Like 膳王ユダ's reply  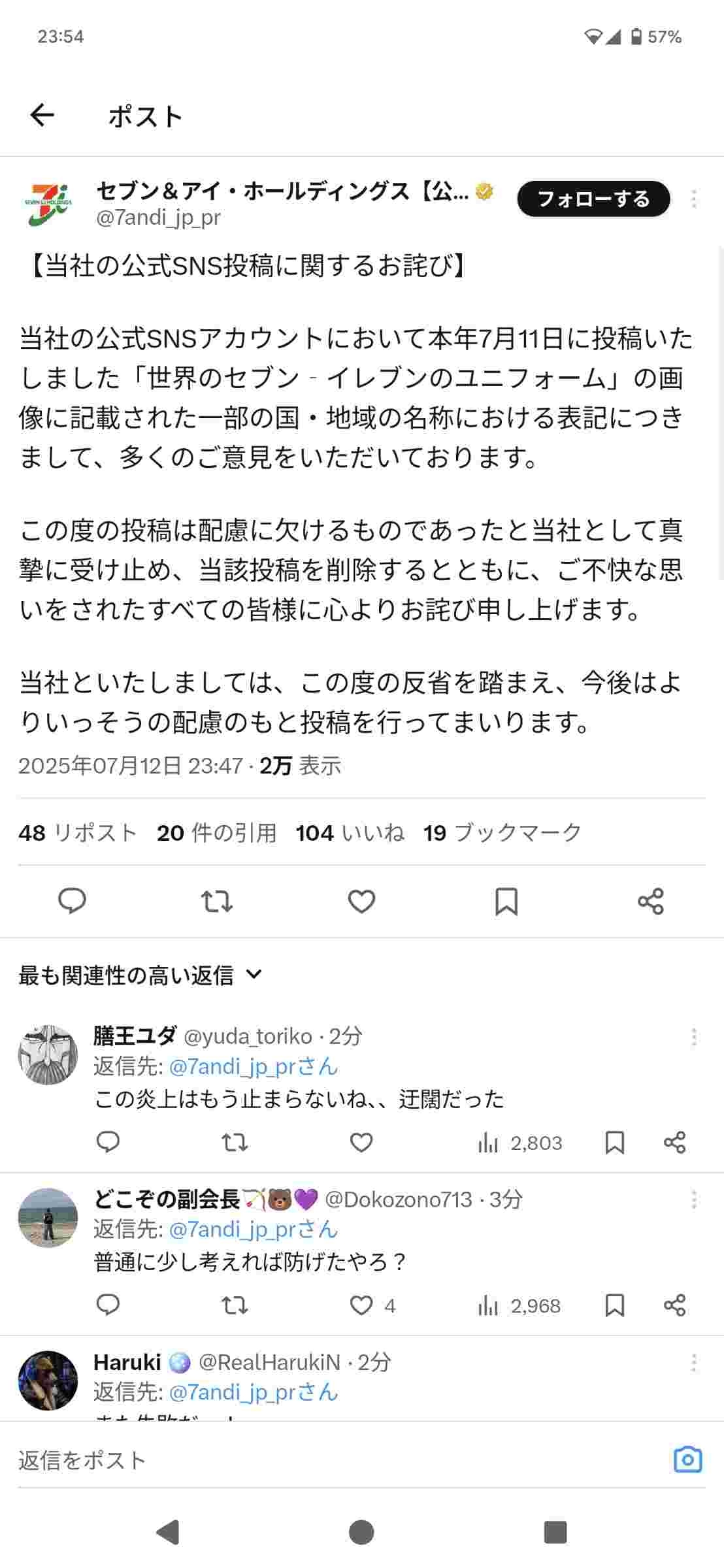coord(361,1142)
